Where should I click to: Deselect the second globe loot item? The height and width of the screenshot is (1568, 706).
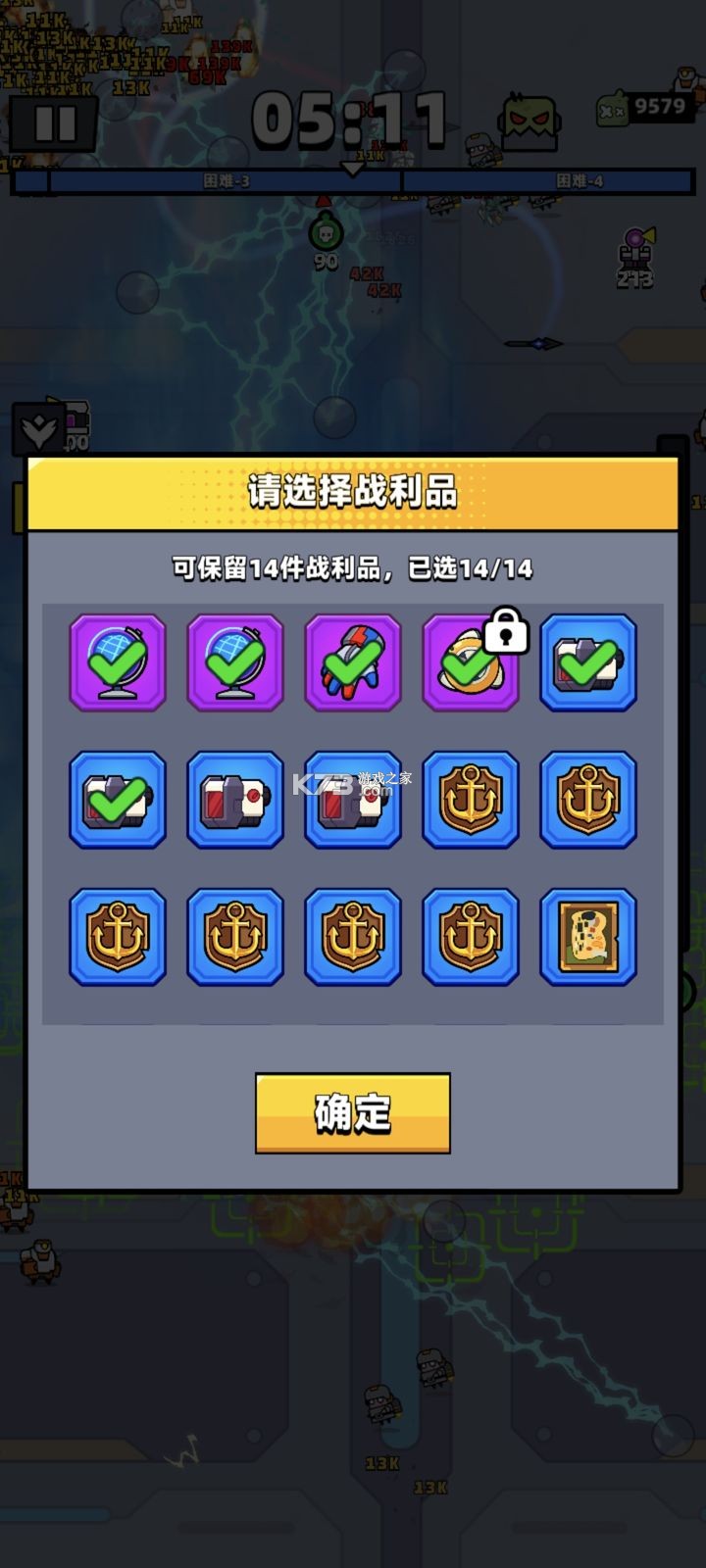pos(235,661)
